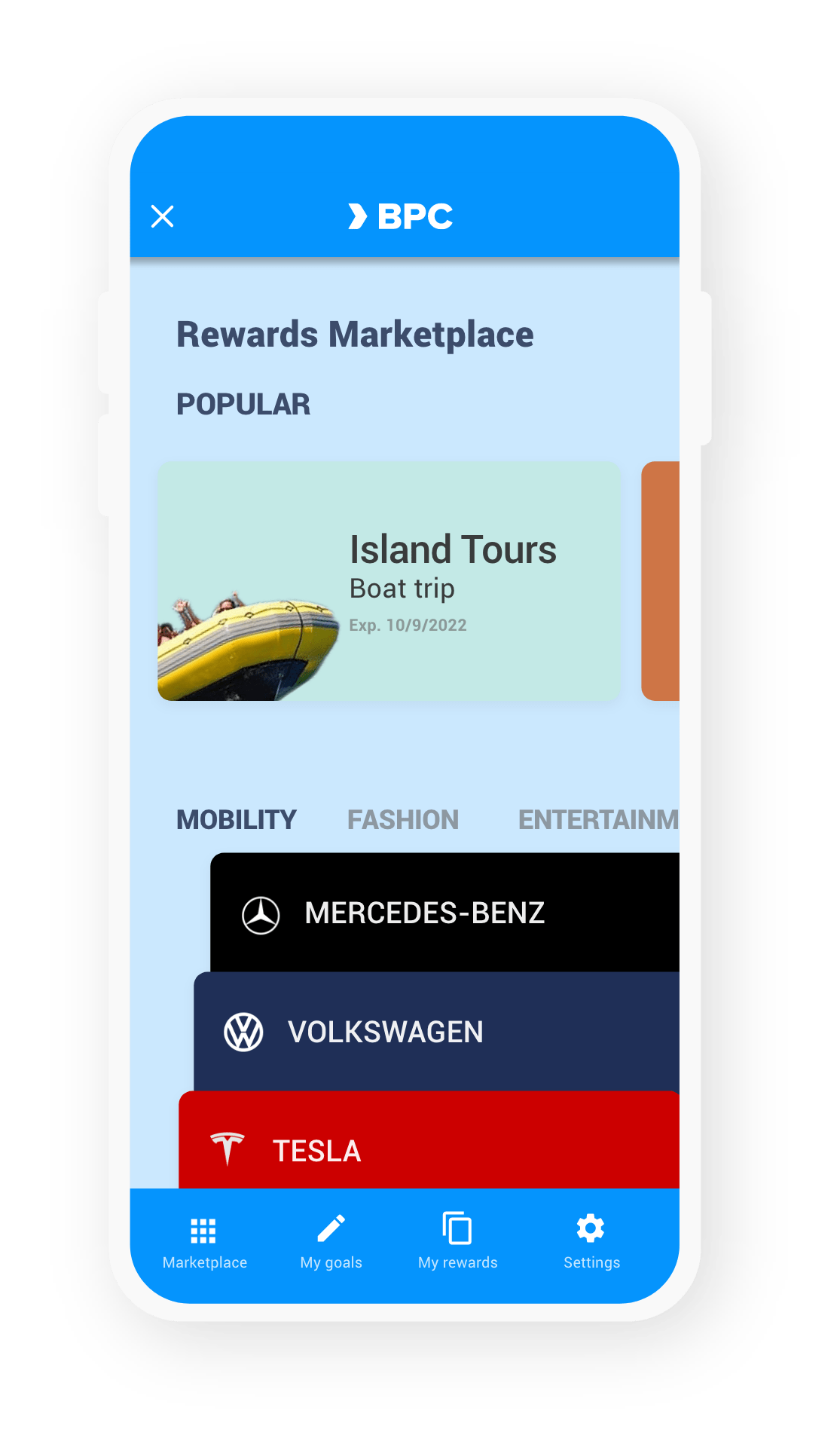Open the My goals tab

[331, 1244]
